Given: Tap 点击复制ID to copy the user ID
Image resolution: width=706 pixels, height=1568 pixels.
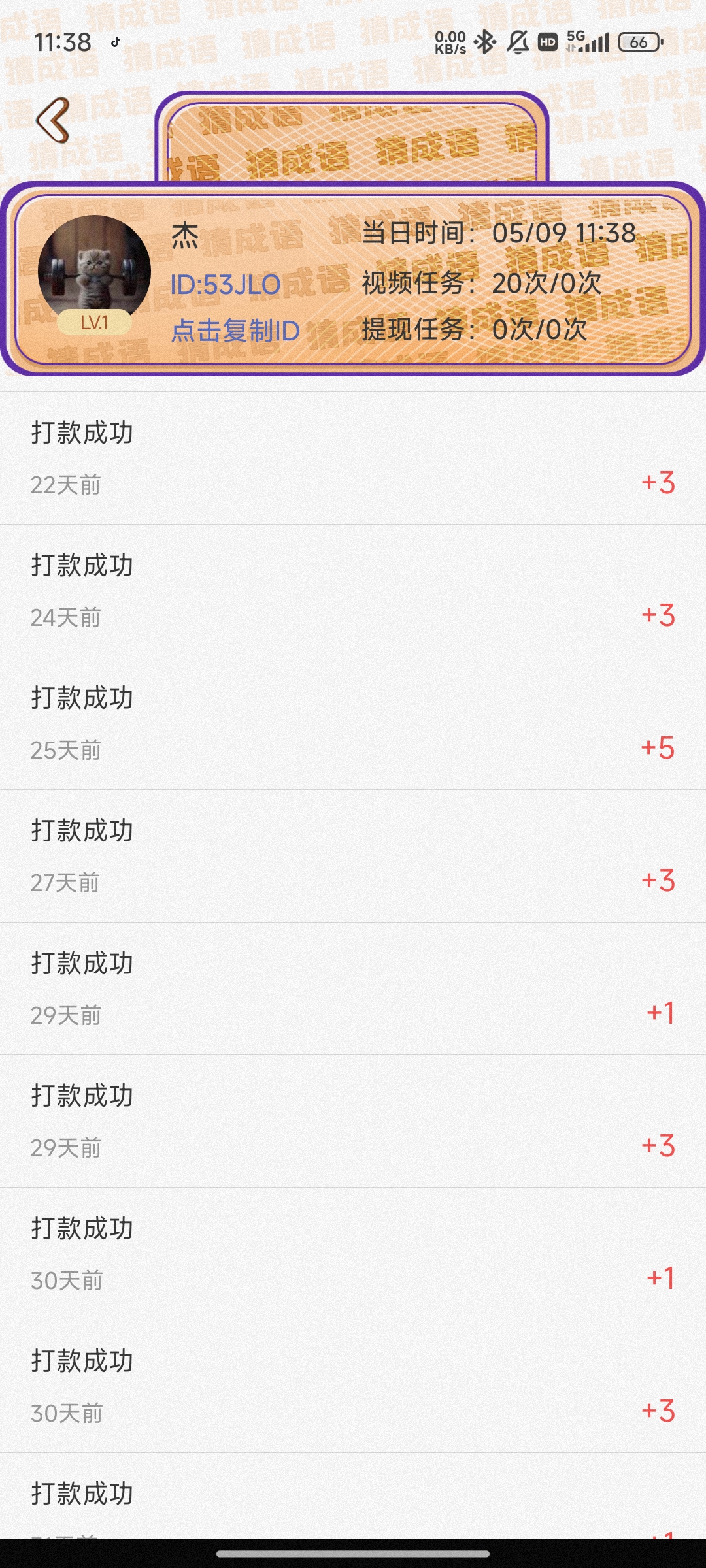Looking at the screenshot, I should (235, 331).
